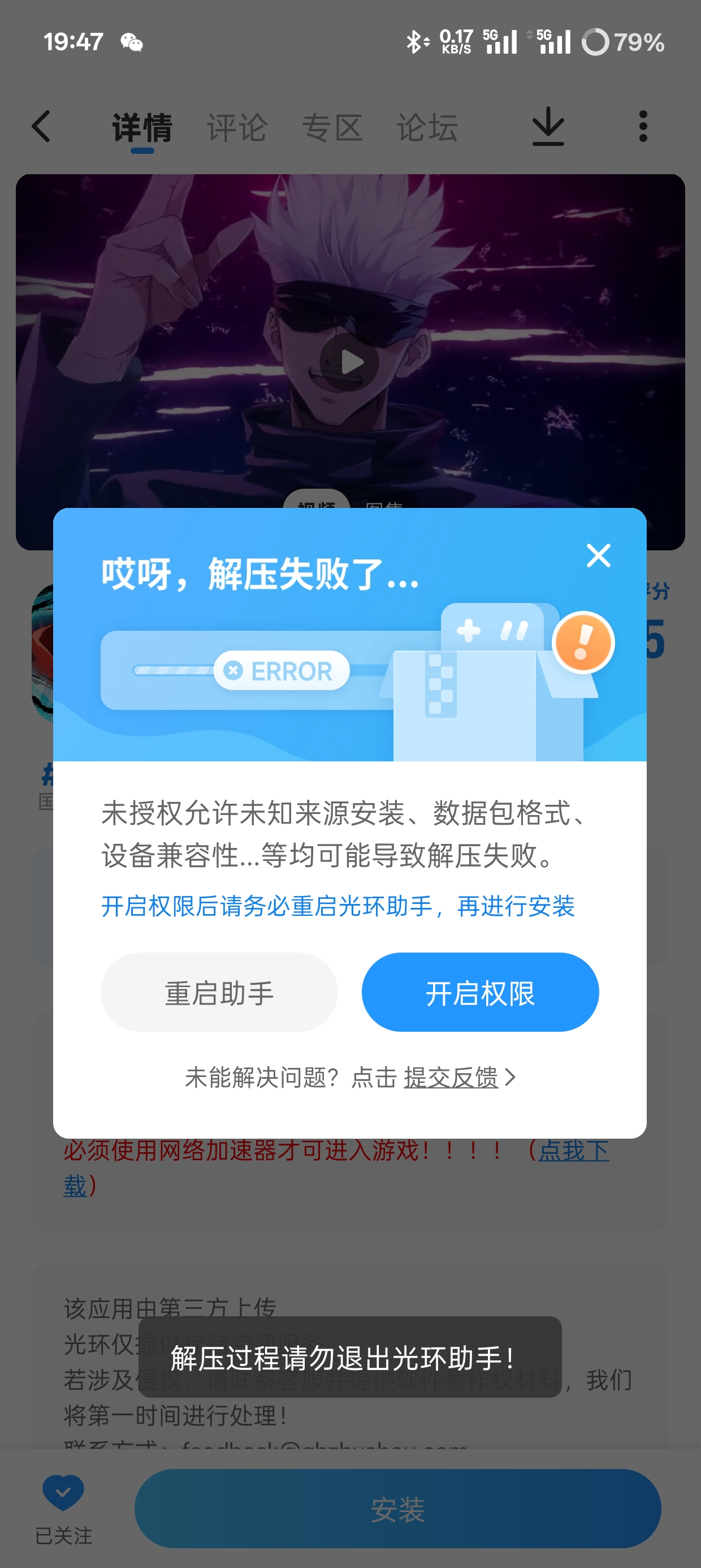Play the game preview video

click(350, 362)
